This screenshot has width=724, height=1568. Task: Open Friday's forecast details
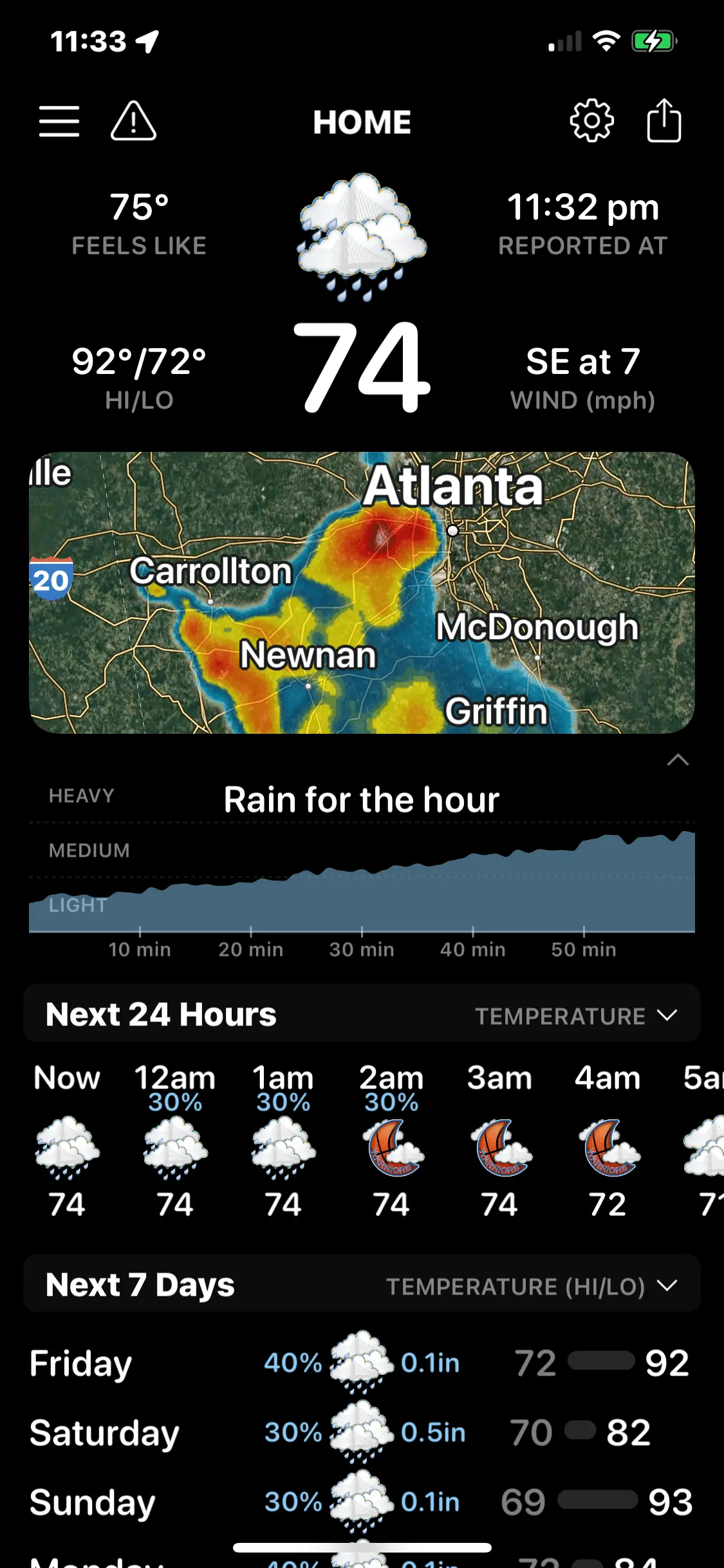tap(362, 1363)
